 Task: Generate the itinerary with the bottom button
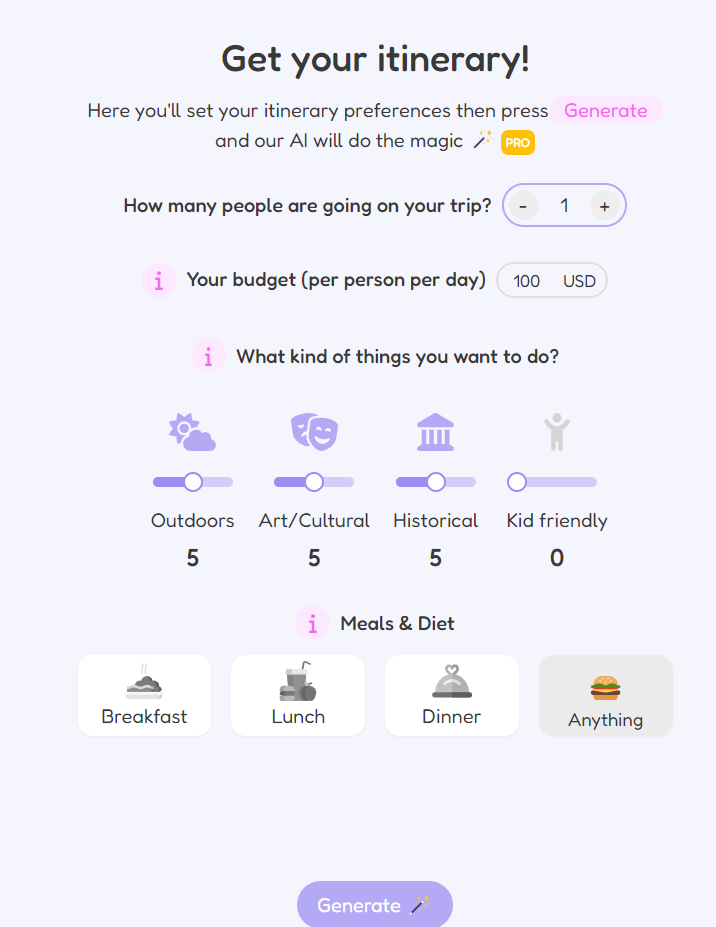pos(375,905)
